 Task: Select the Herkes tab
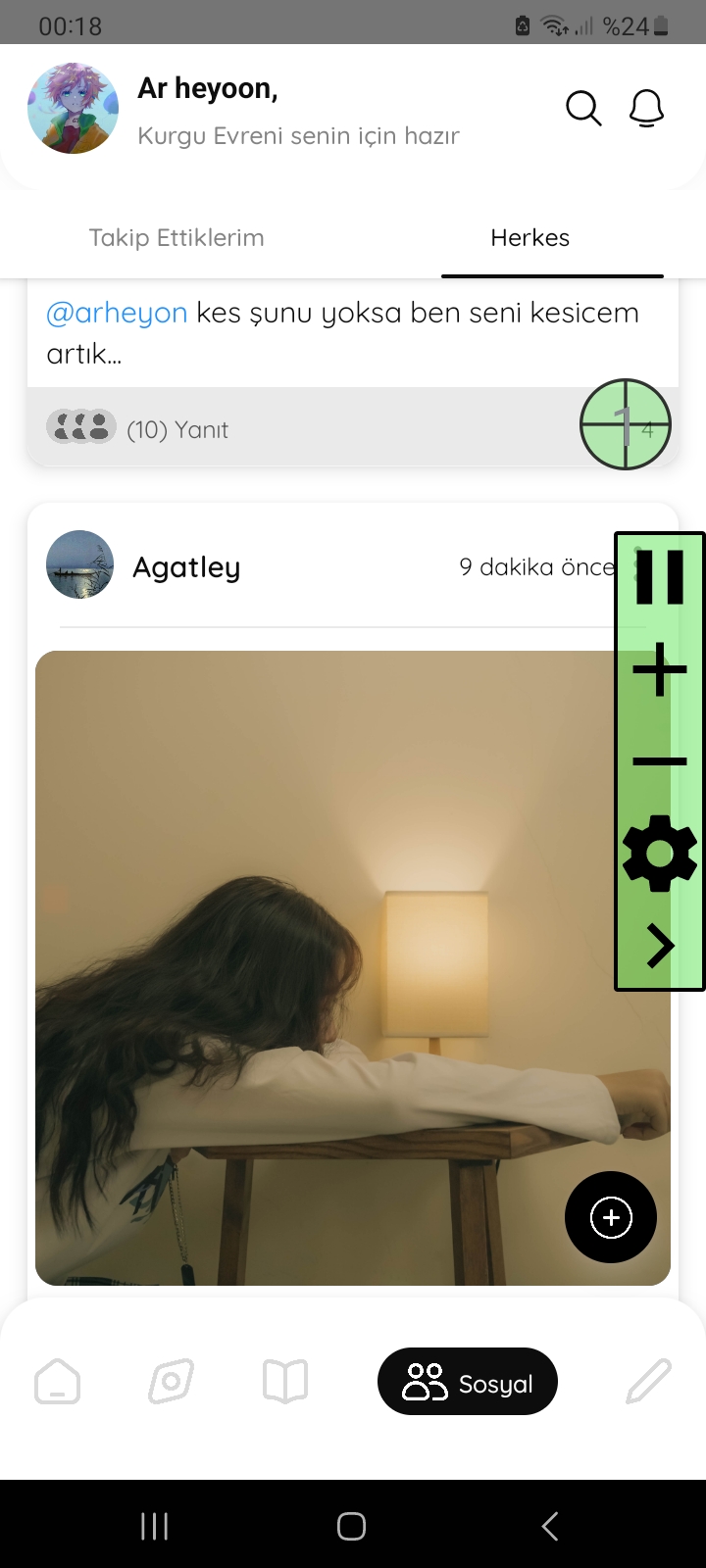[x=530, y=237]
